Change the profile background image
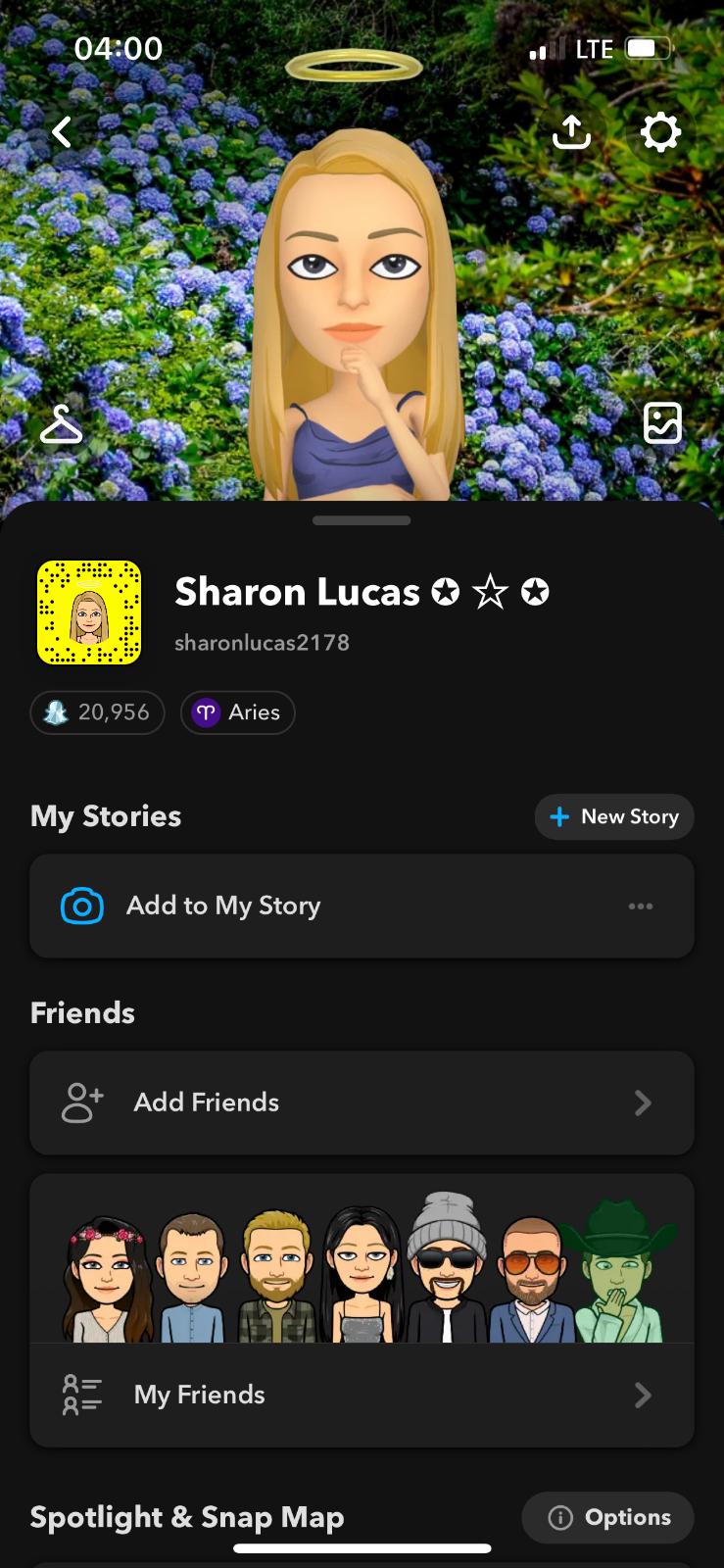 [662, 423]
